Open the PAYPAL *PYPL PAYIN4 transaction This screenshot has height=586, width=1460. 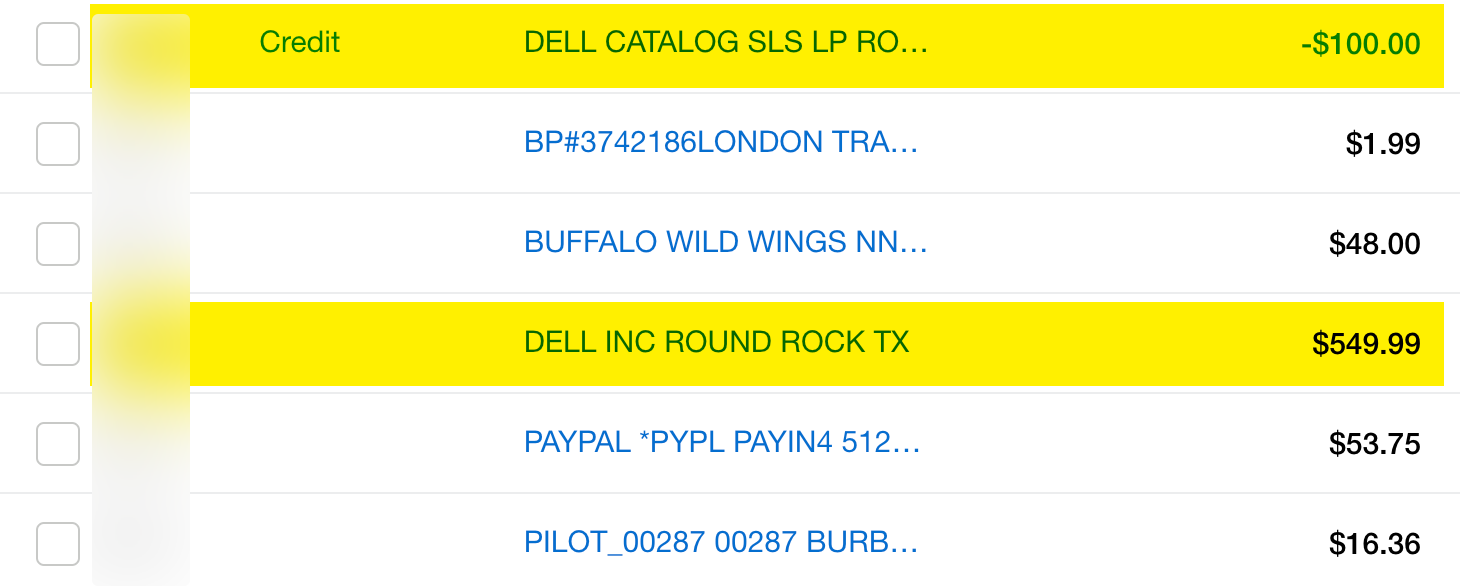click(x=722, y=443)
